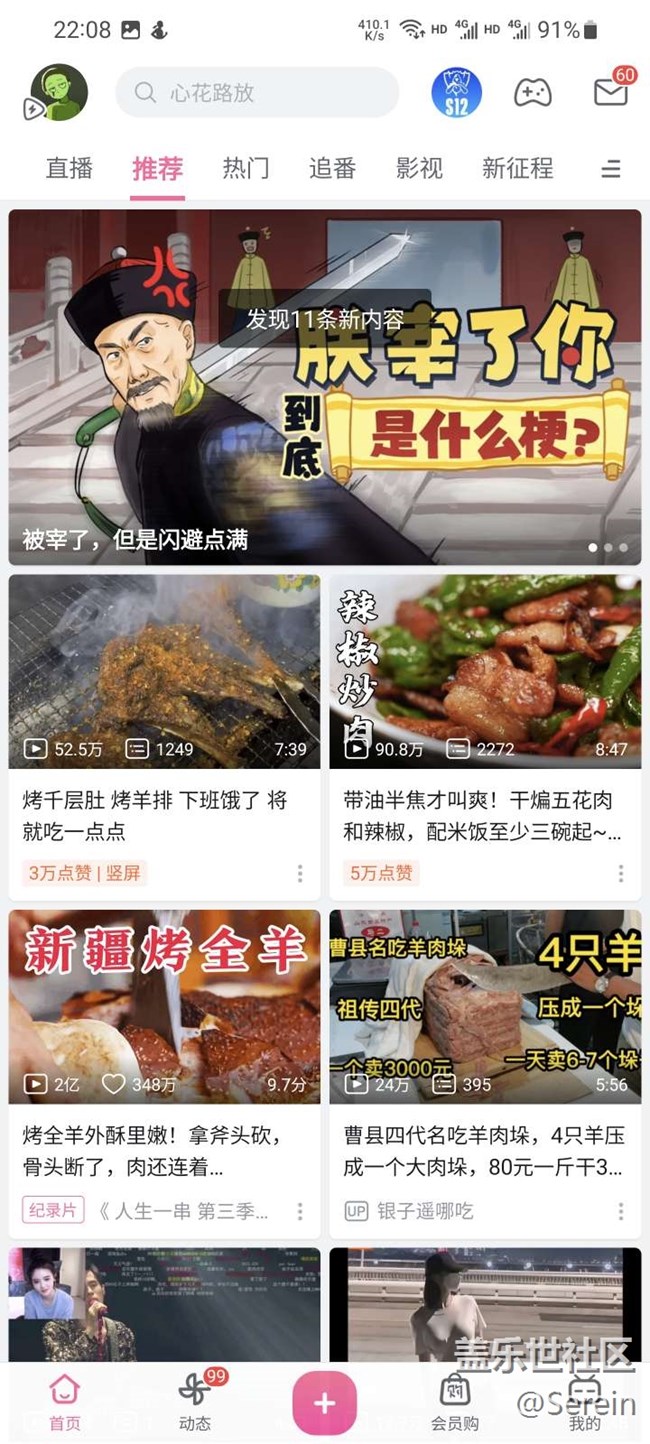Watch the 烤全羊外酥里嫩 documentary card
Image resolution: width=650 pixels, height=1444 pixels.
point(165,1005)
